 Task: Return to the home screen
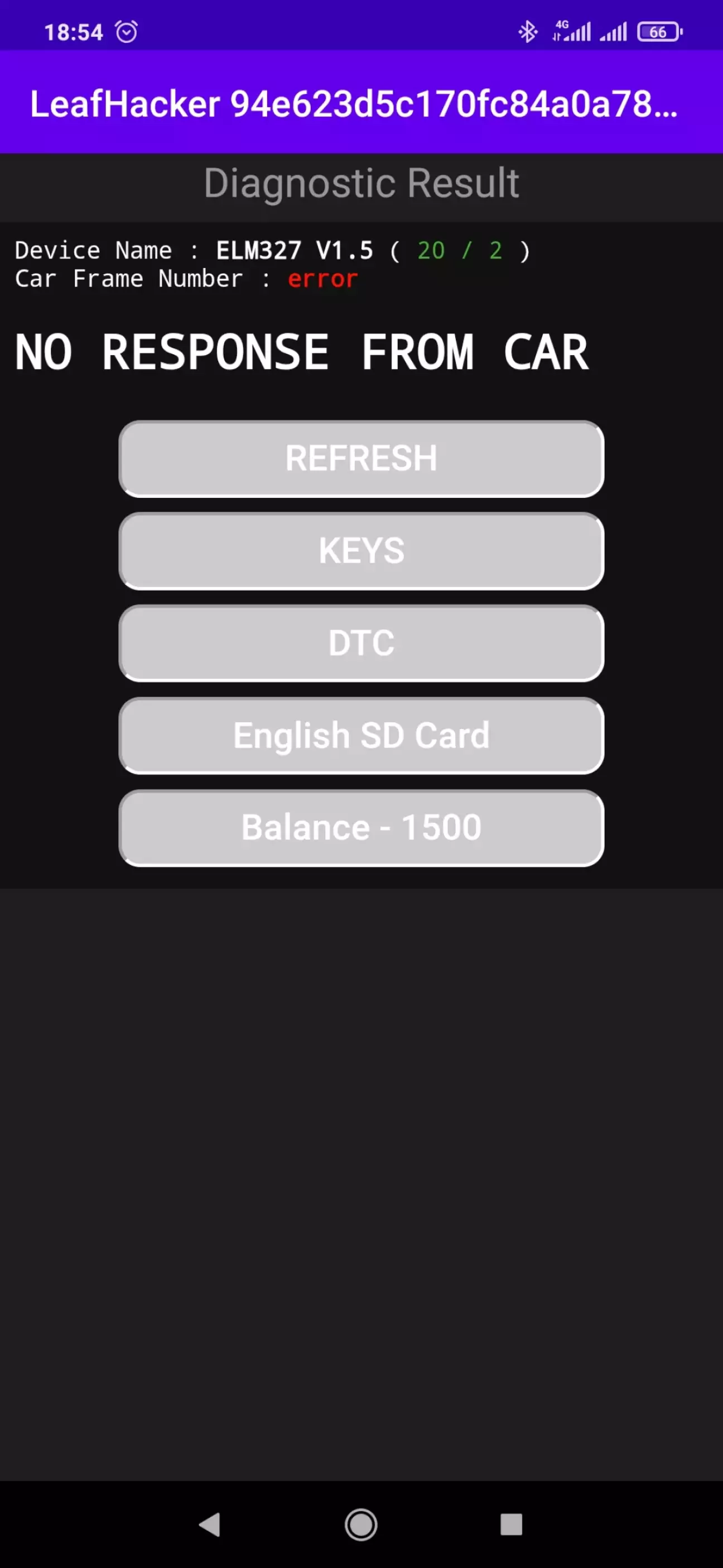click(x=361, y=1524)
